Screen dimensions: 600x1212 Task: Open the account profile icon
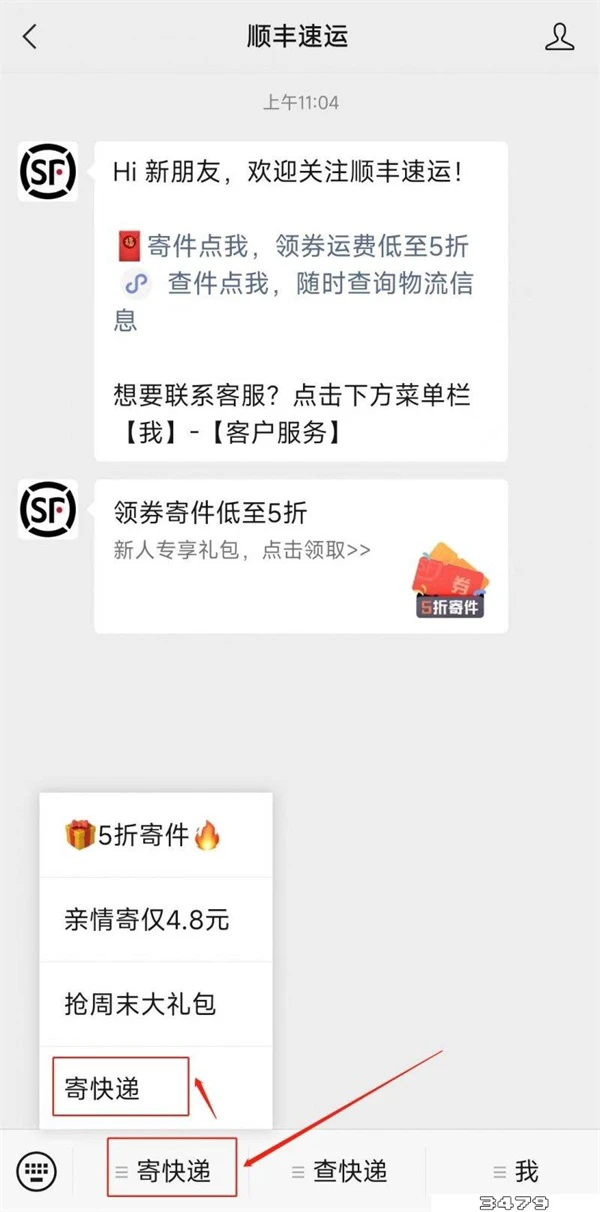(559, 38)
